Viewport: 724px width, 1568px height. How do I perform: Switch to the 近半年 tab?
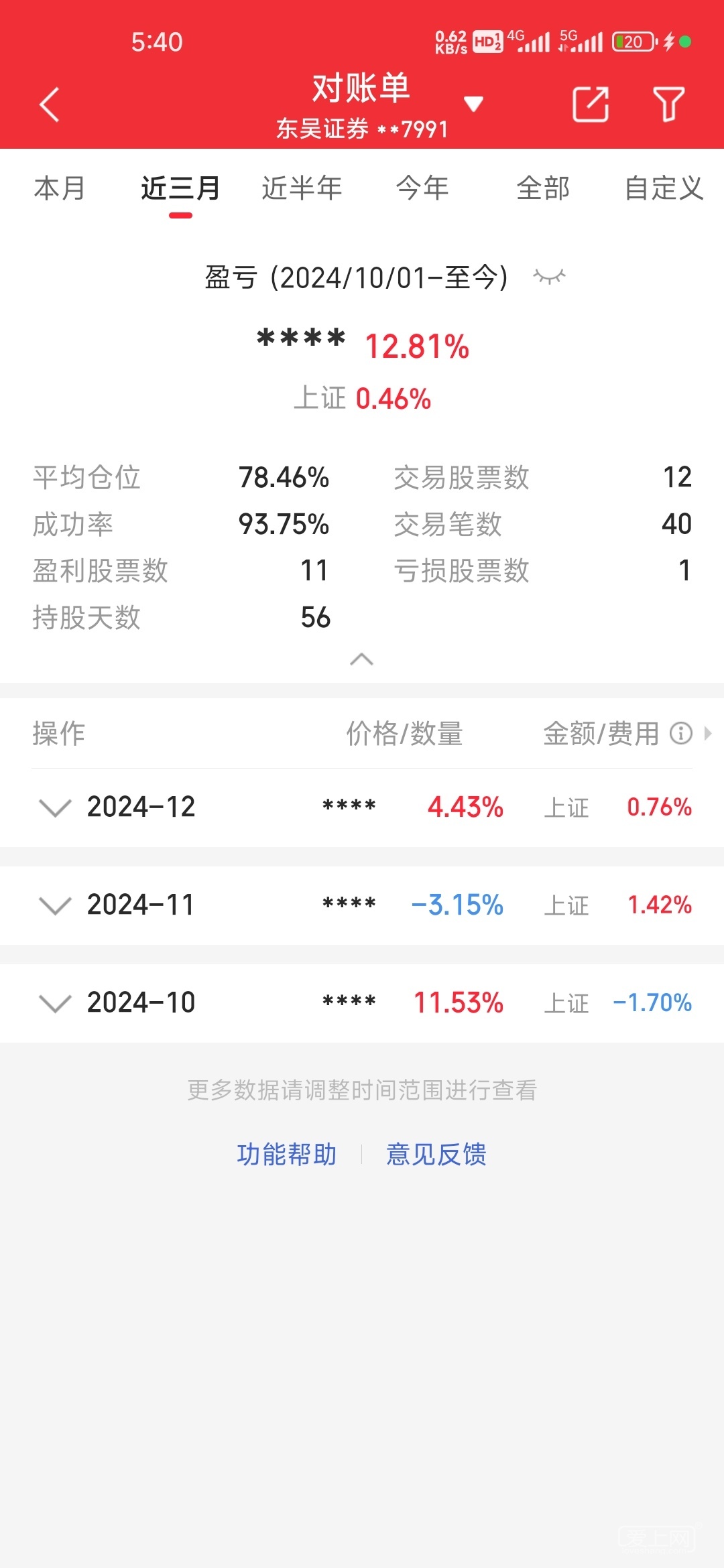tap(302, 188)
